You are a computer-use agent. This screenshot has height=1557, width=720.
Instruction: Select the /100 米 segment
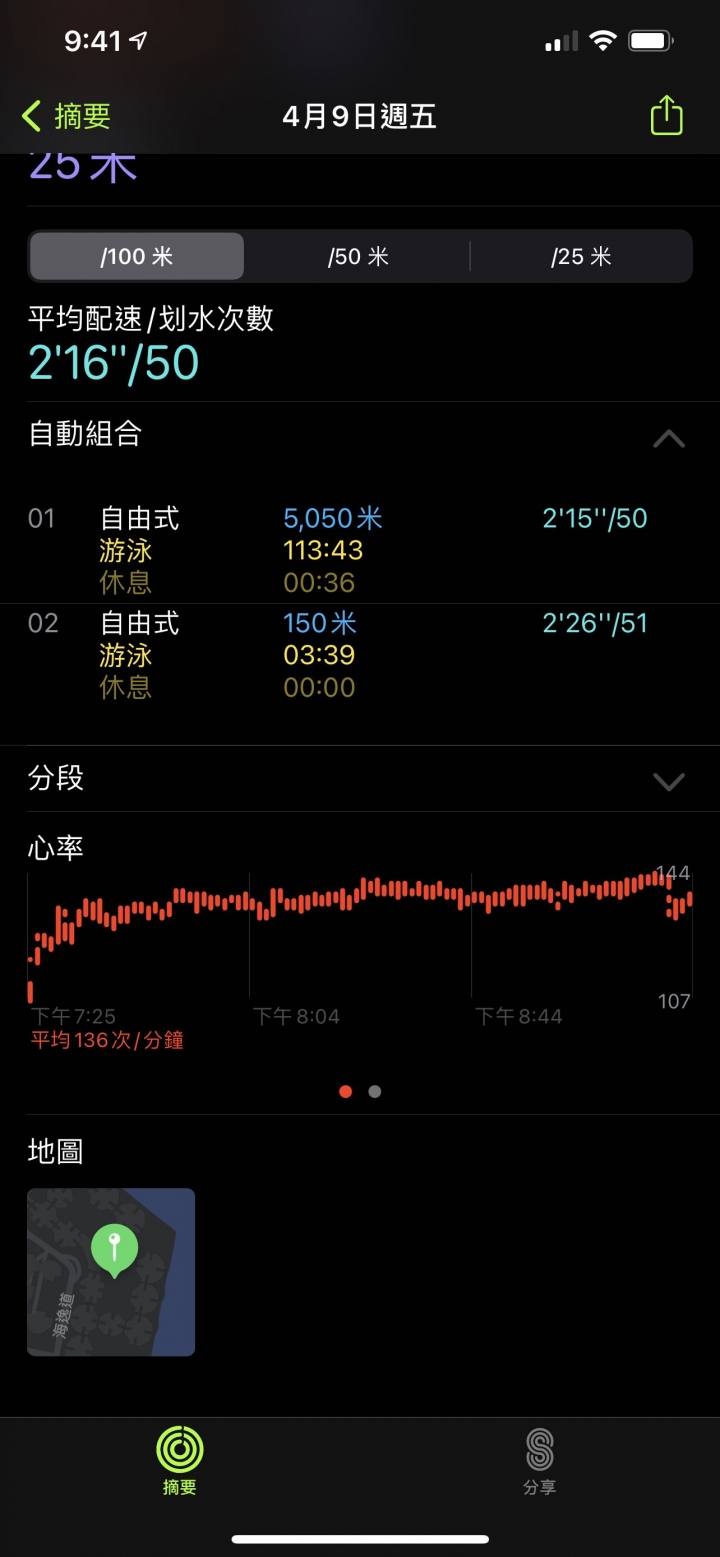137,257
